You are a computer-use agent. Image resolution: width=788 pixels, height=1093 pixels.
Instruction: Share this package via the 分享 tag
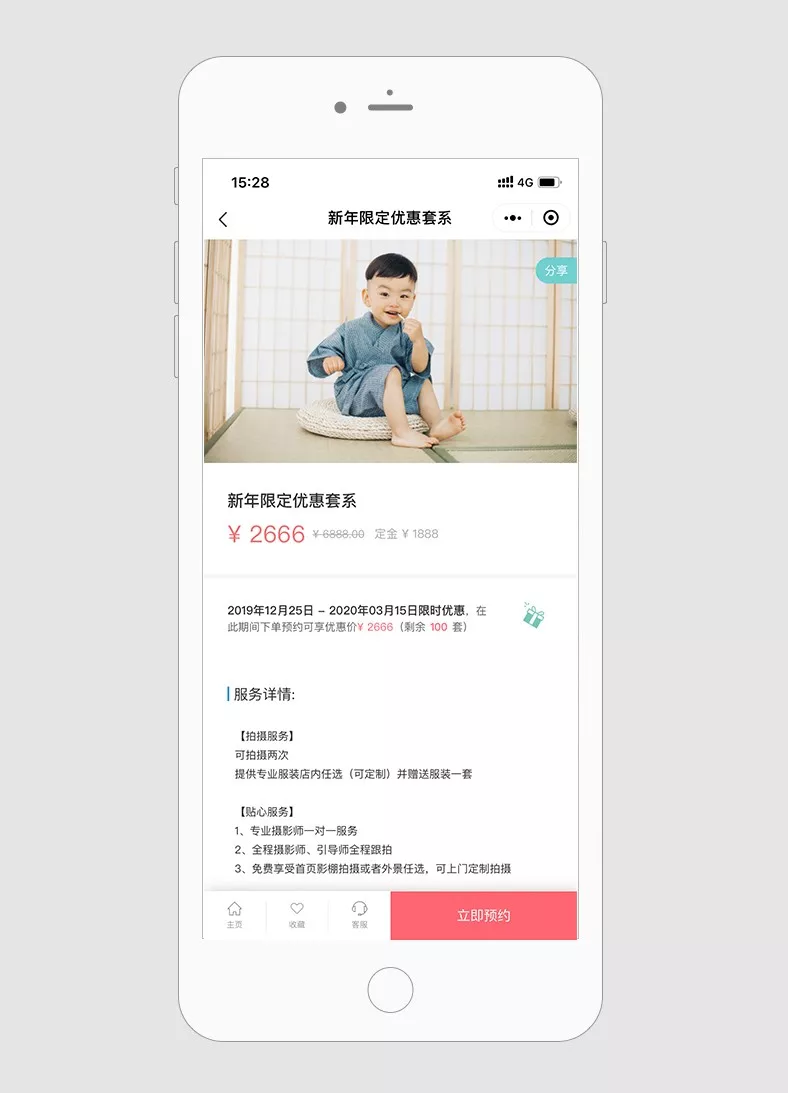[x=556, y=270]
